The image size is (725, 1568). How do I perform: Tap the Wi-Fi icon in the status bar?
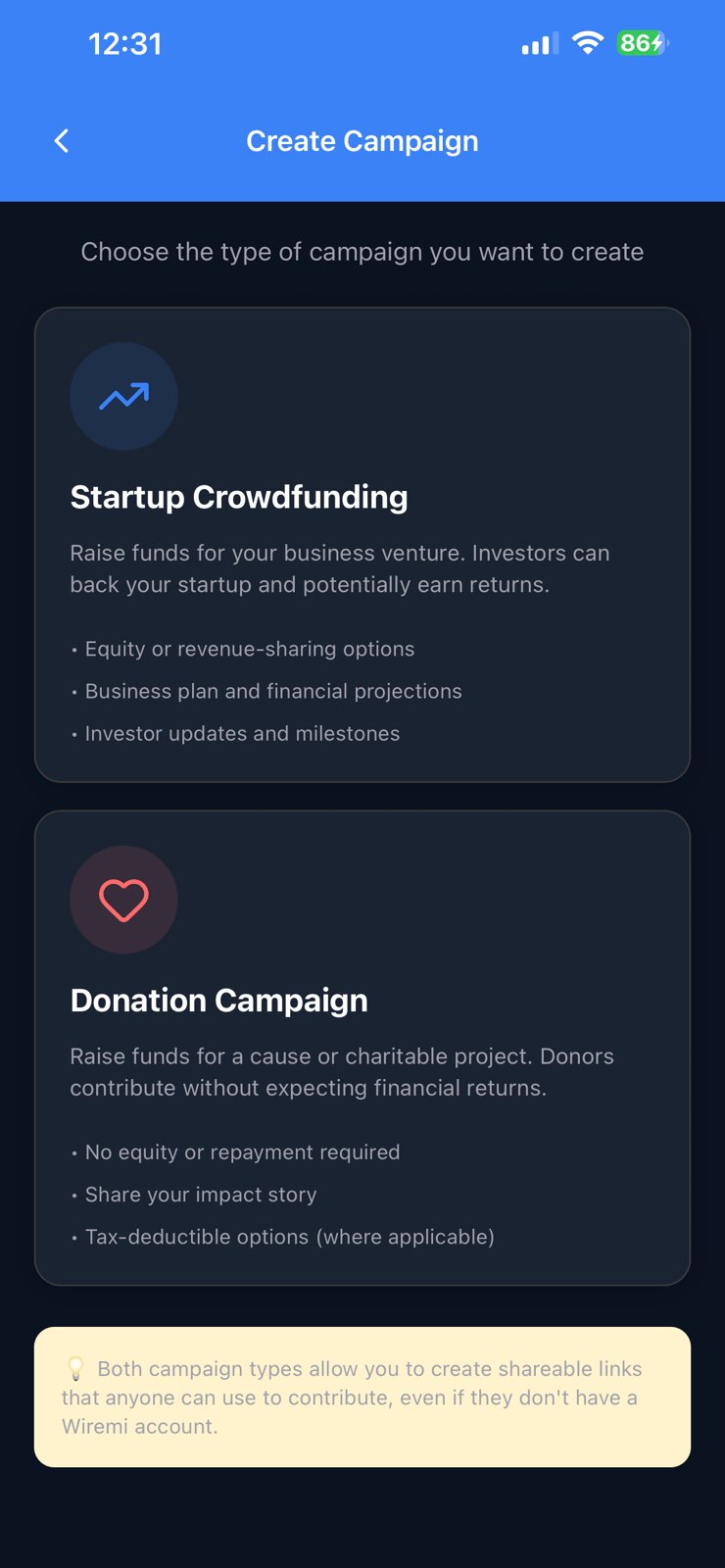click(x=585, y=42)
